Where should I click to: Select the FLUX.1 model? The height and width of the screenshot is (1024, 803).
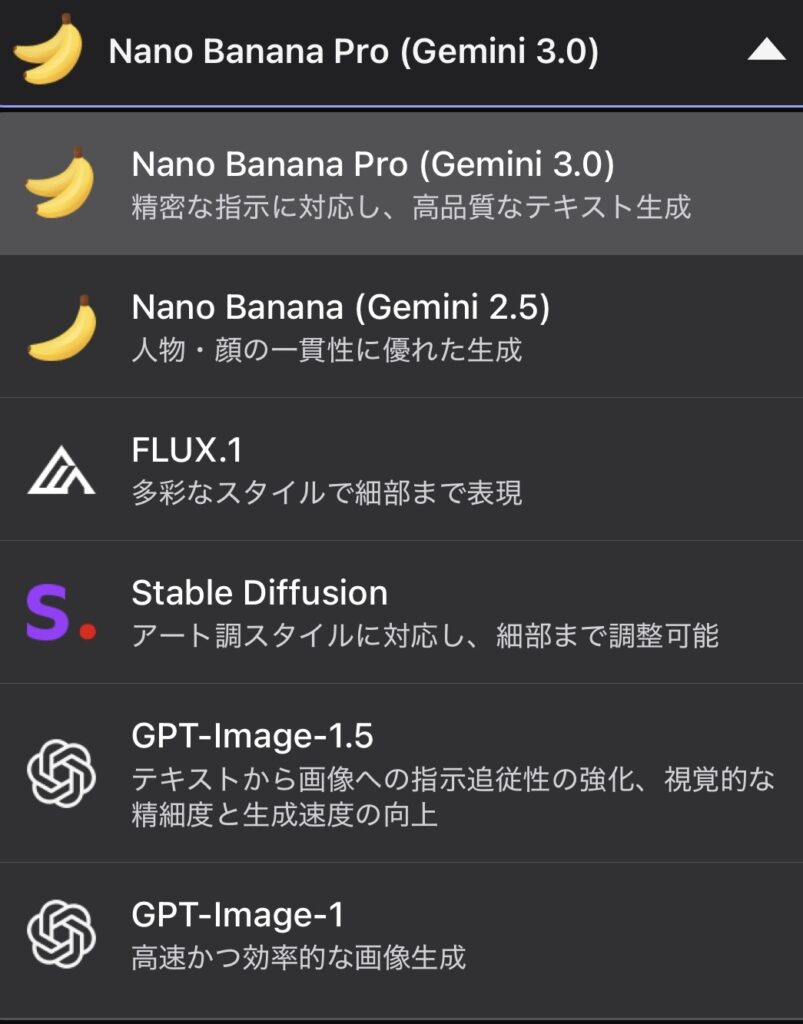(x=400, y=470)
